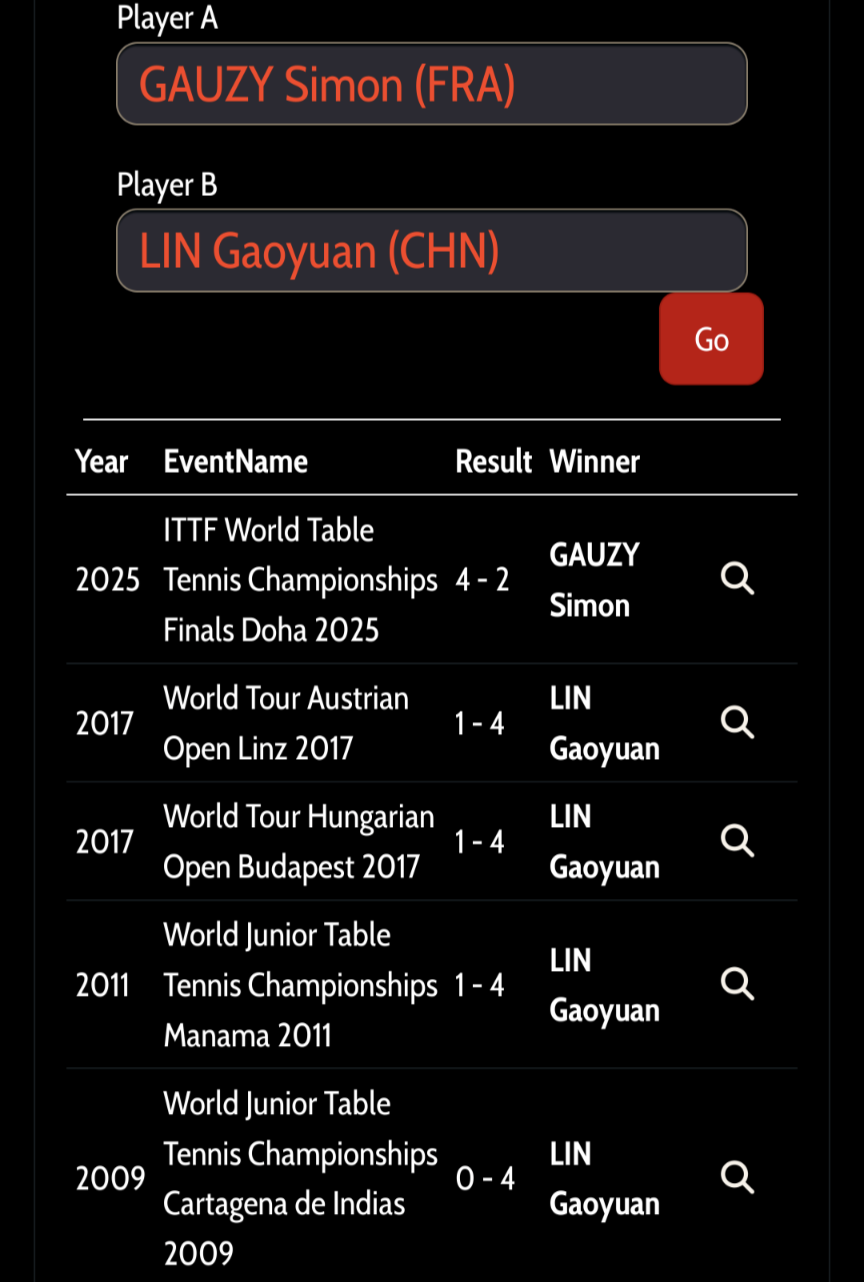Edit the Player B field with LIN Gaoyuan
The height and width of the screenshot is (1282, 864).
click(x=431, y=250)
